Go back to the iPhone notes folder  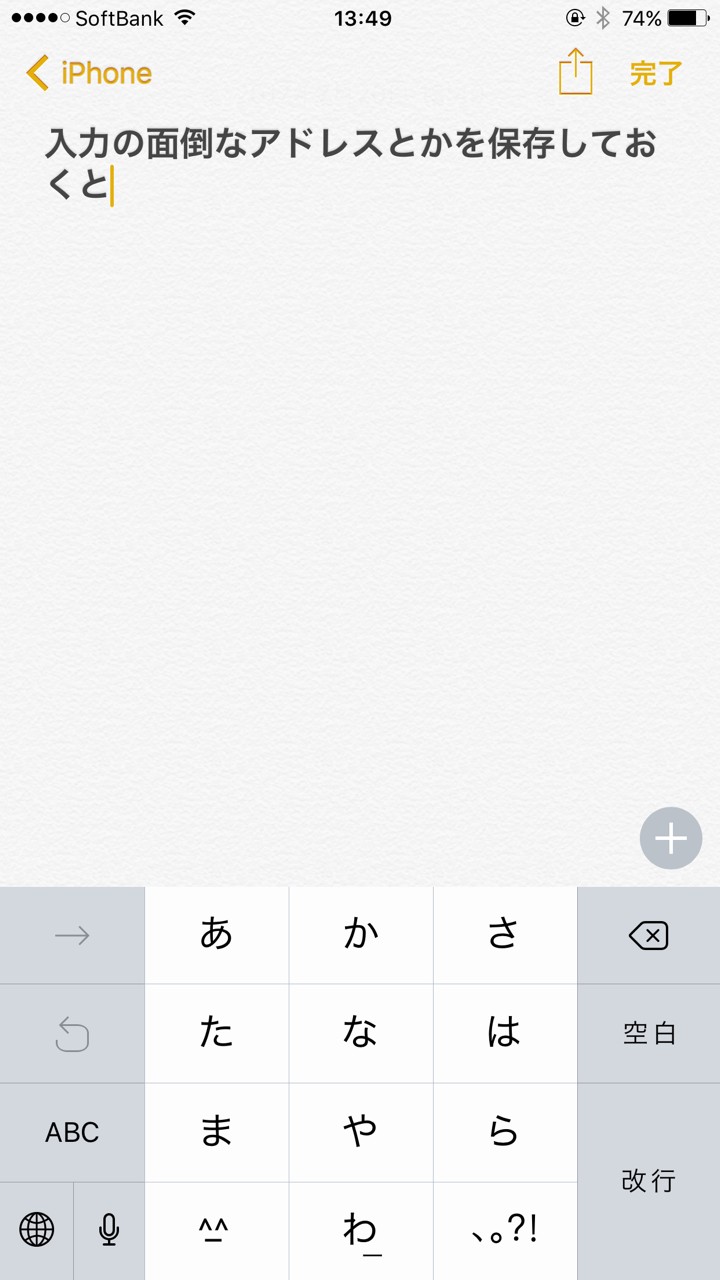88,73
